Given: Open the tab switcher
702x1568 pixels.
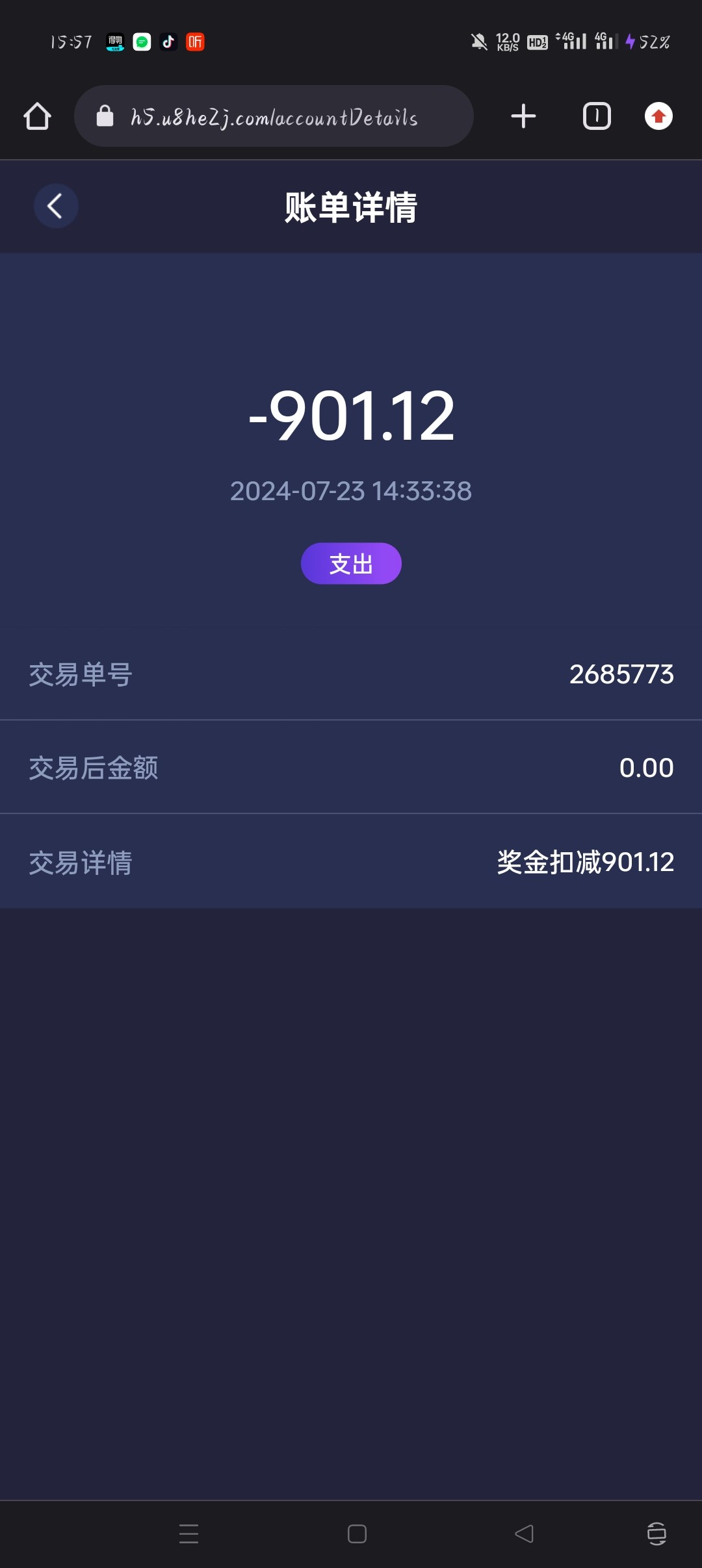Looking at the screenshot, I should tap(597, 117).
